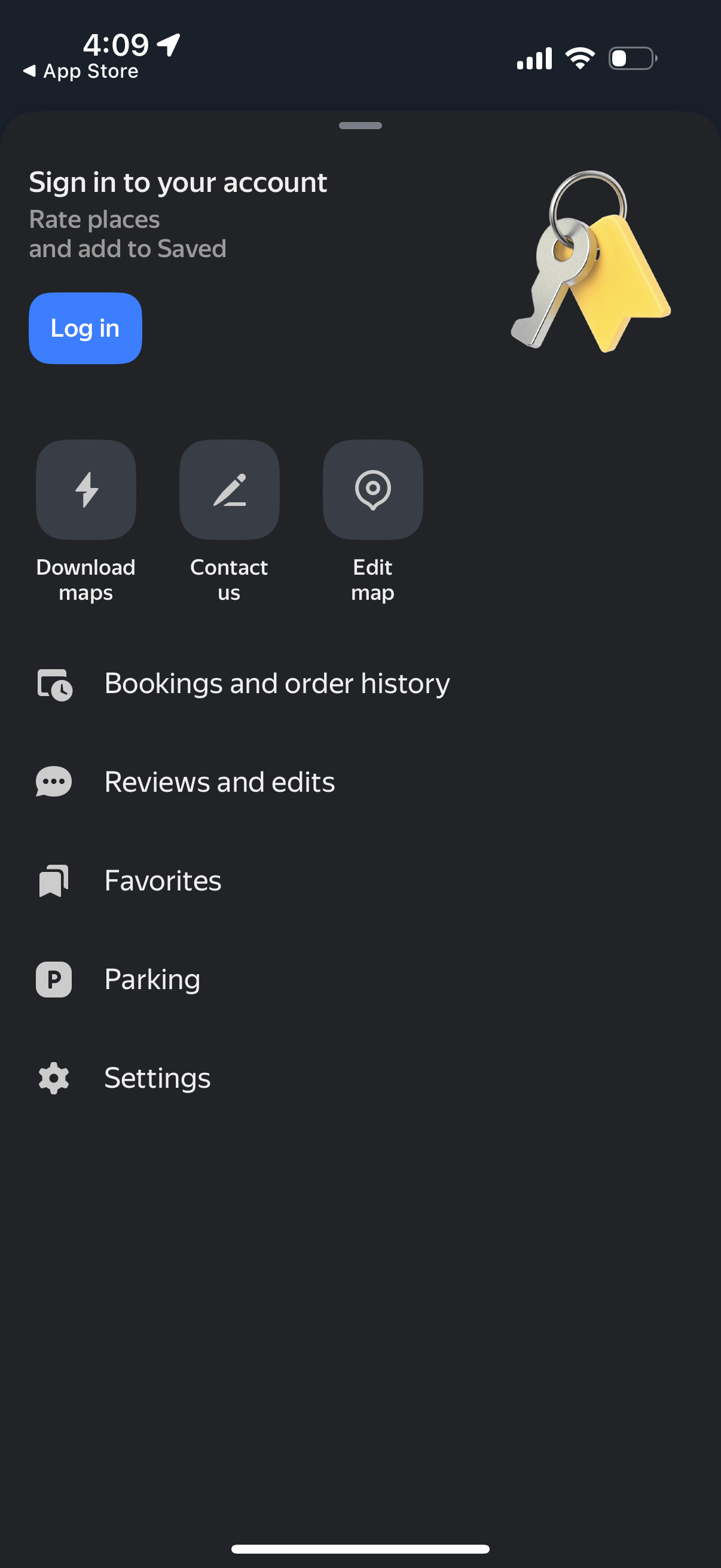The height and width of the screenshot is (1568, 721).
Task: Open Contact us via the pencil icon
Action: click(x=230, y=489)
